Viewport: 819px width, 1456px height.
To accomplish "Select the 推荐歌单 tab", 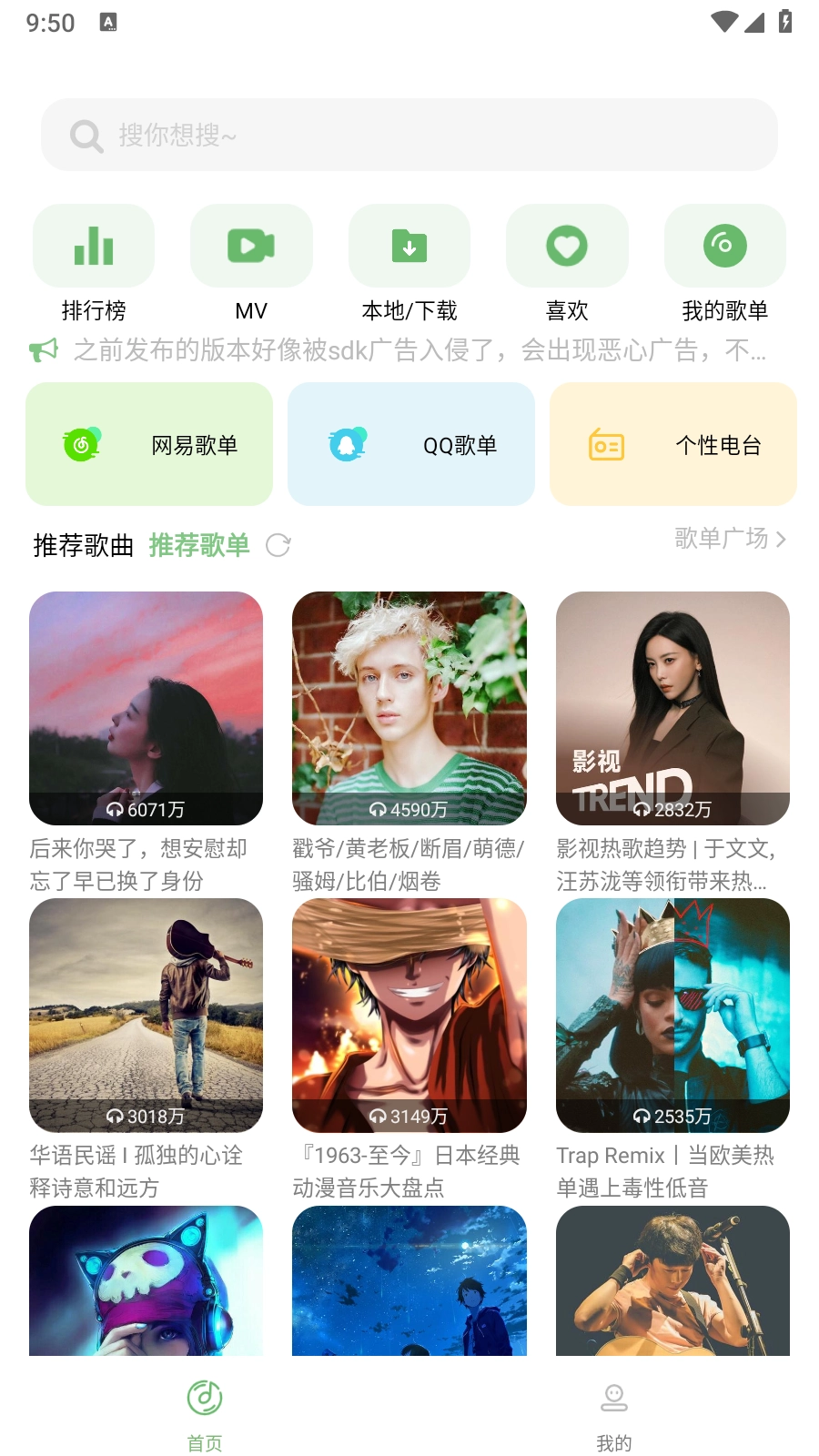I will 199,545.
